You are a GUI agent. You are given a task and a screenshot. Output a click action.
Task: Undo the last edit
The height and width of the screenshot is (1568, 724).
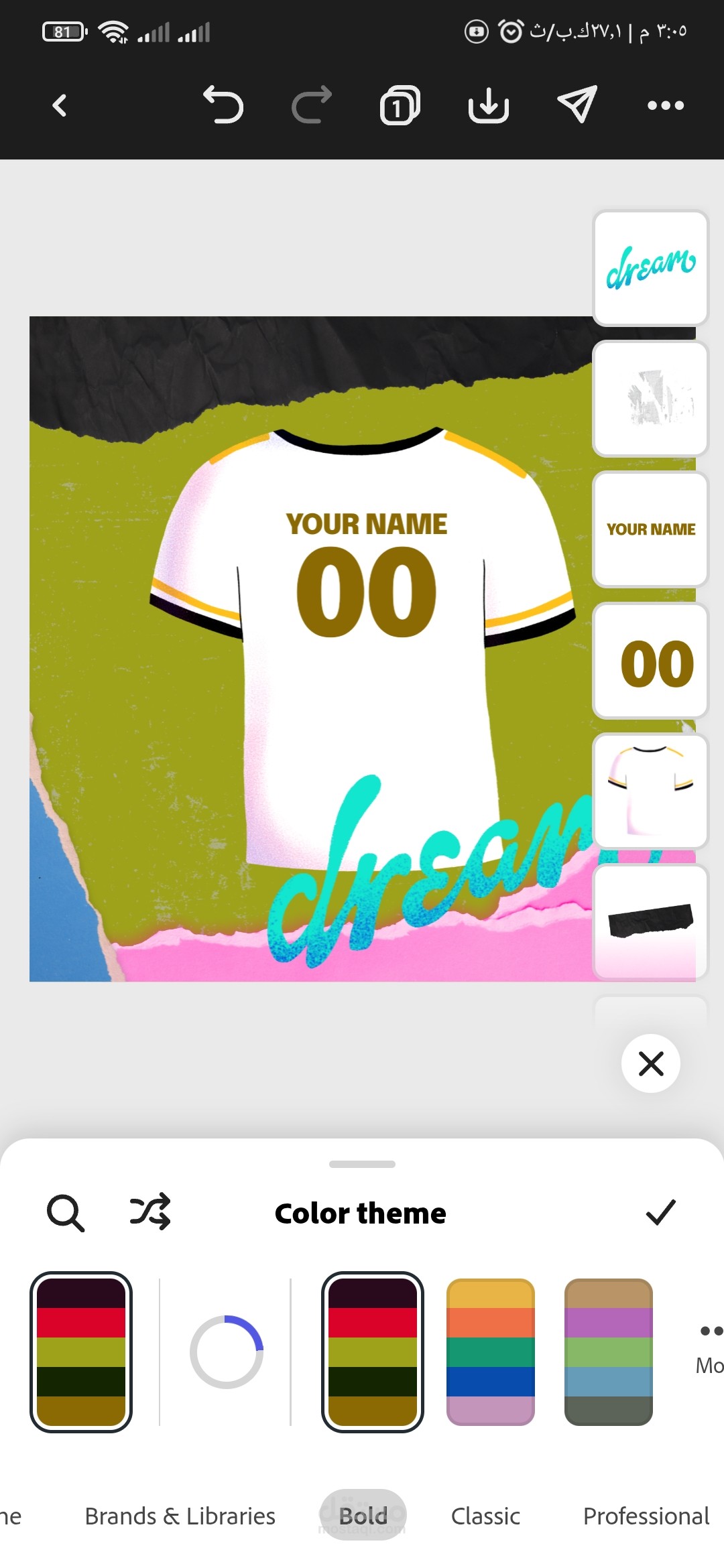click(223, 105)
